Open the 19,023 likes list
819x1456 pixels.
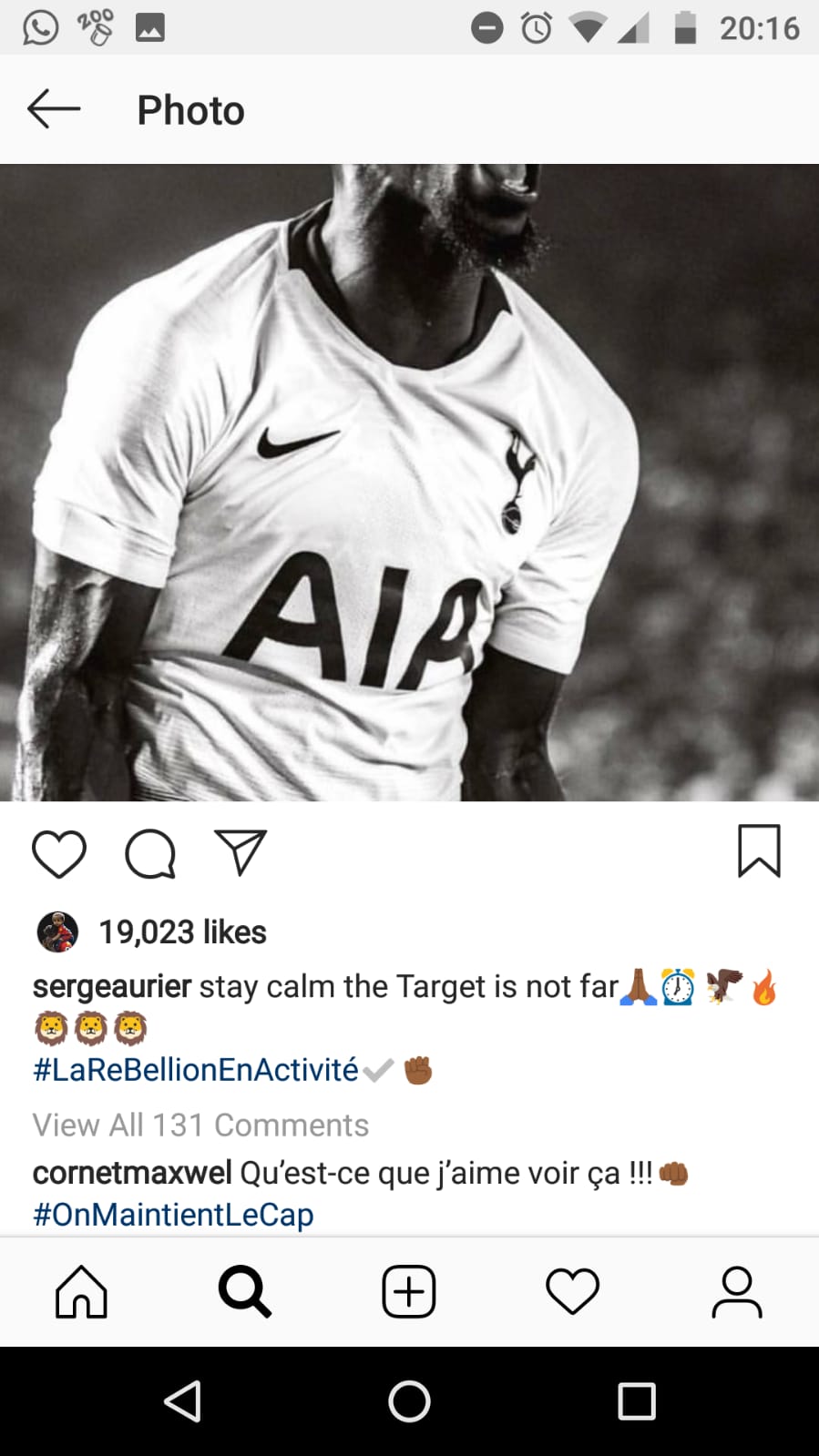(x=182, y=932)
